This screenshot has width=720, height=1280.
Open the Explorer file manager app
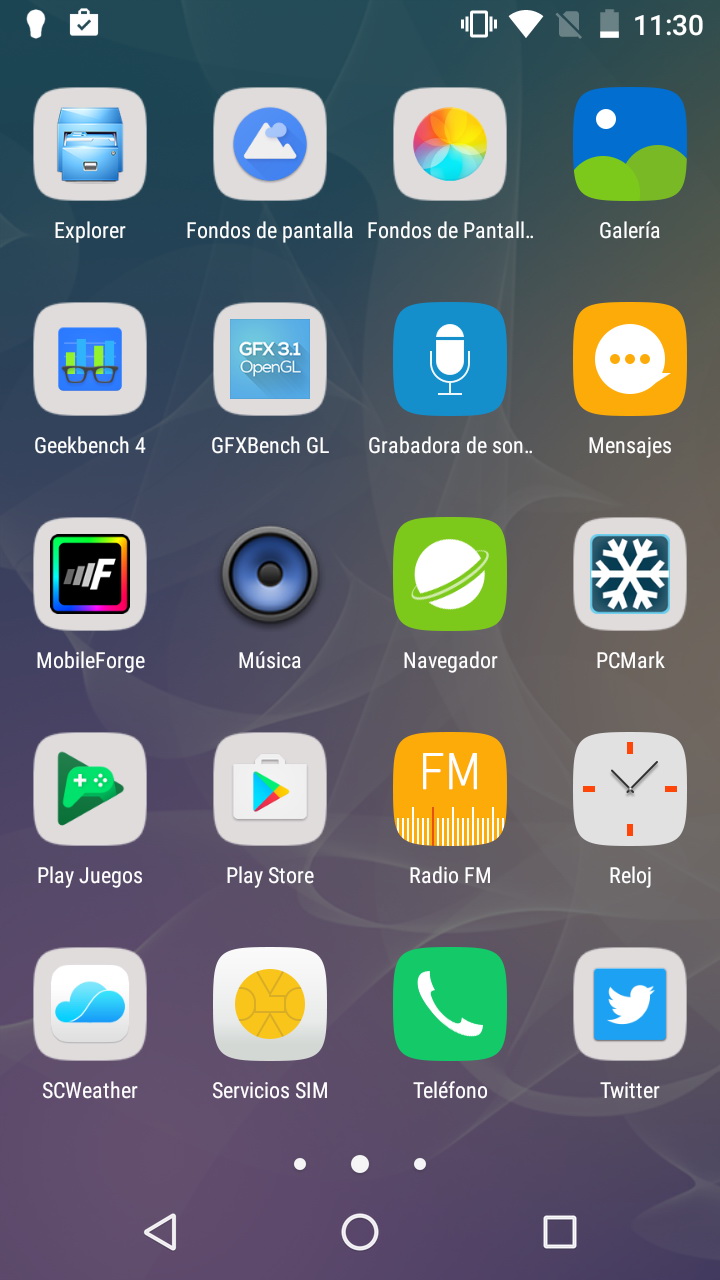[x=90, y=144]
